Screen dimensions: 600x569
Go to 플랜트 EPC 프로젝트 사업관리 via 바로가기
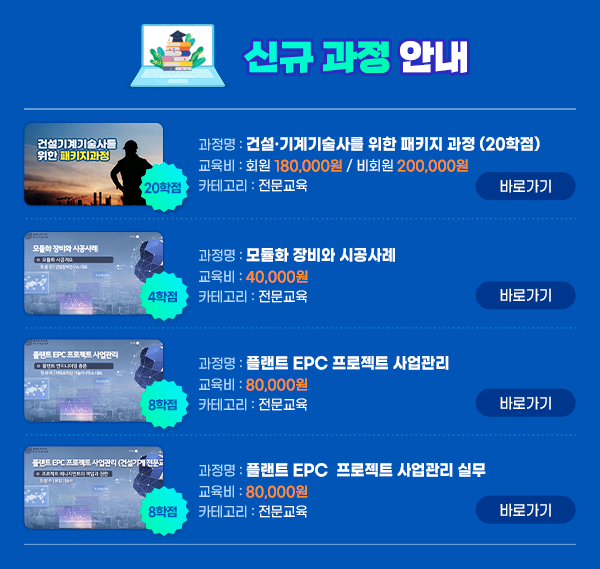tap(525, 403)
